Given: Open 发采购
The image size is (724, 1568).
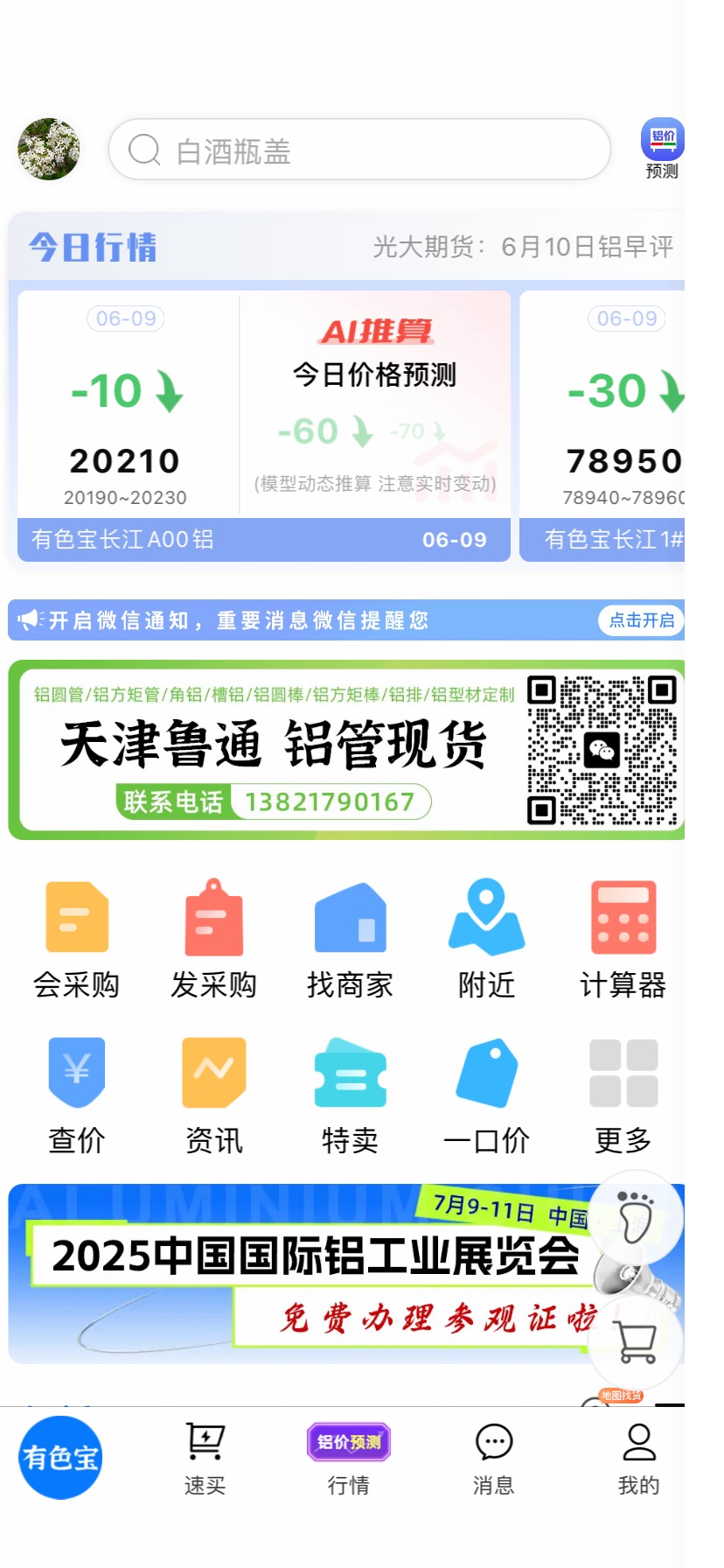Looking at the screenshot, I should [x=213, y=941].
